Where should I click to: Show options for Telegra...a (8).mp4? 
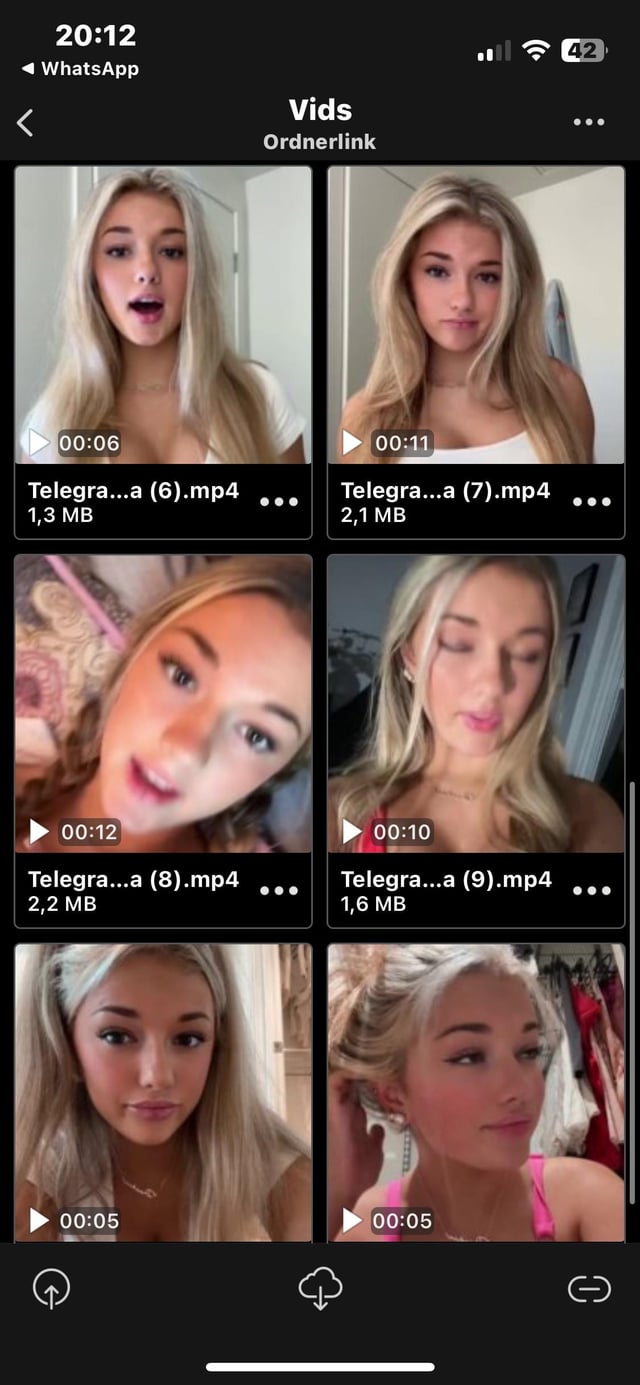click(x=279, y=890)
